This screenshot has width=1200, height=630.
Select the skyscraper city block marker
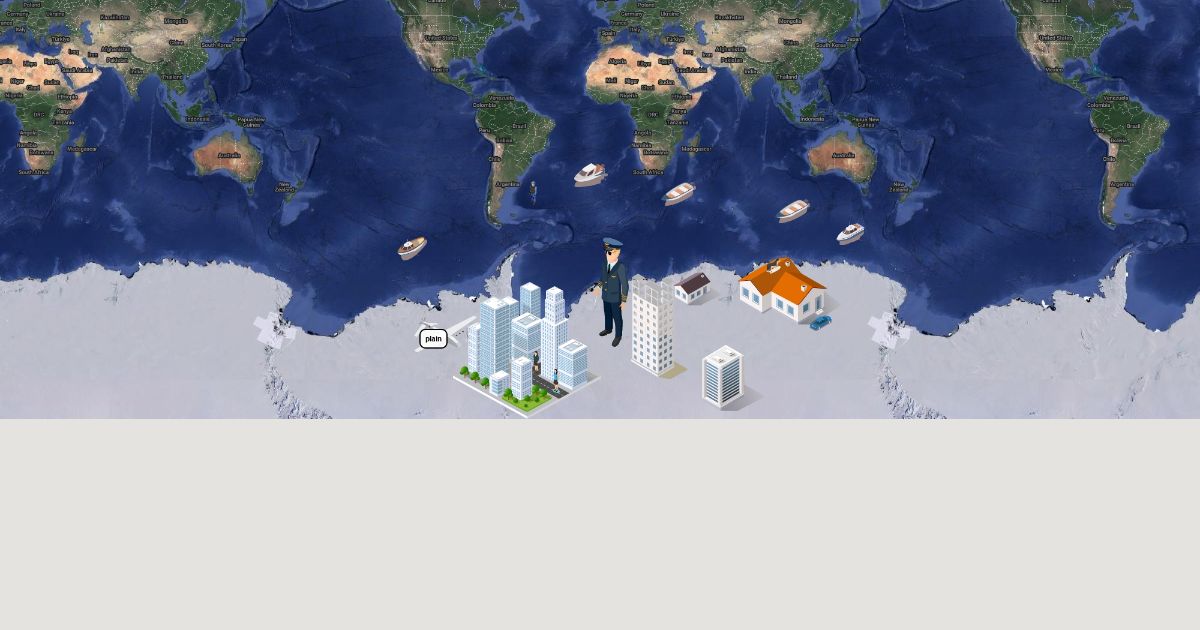pyautogui.click(x=527, y=345)
